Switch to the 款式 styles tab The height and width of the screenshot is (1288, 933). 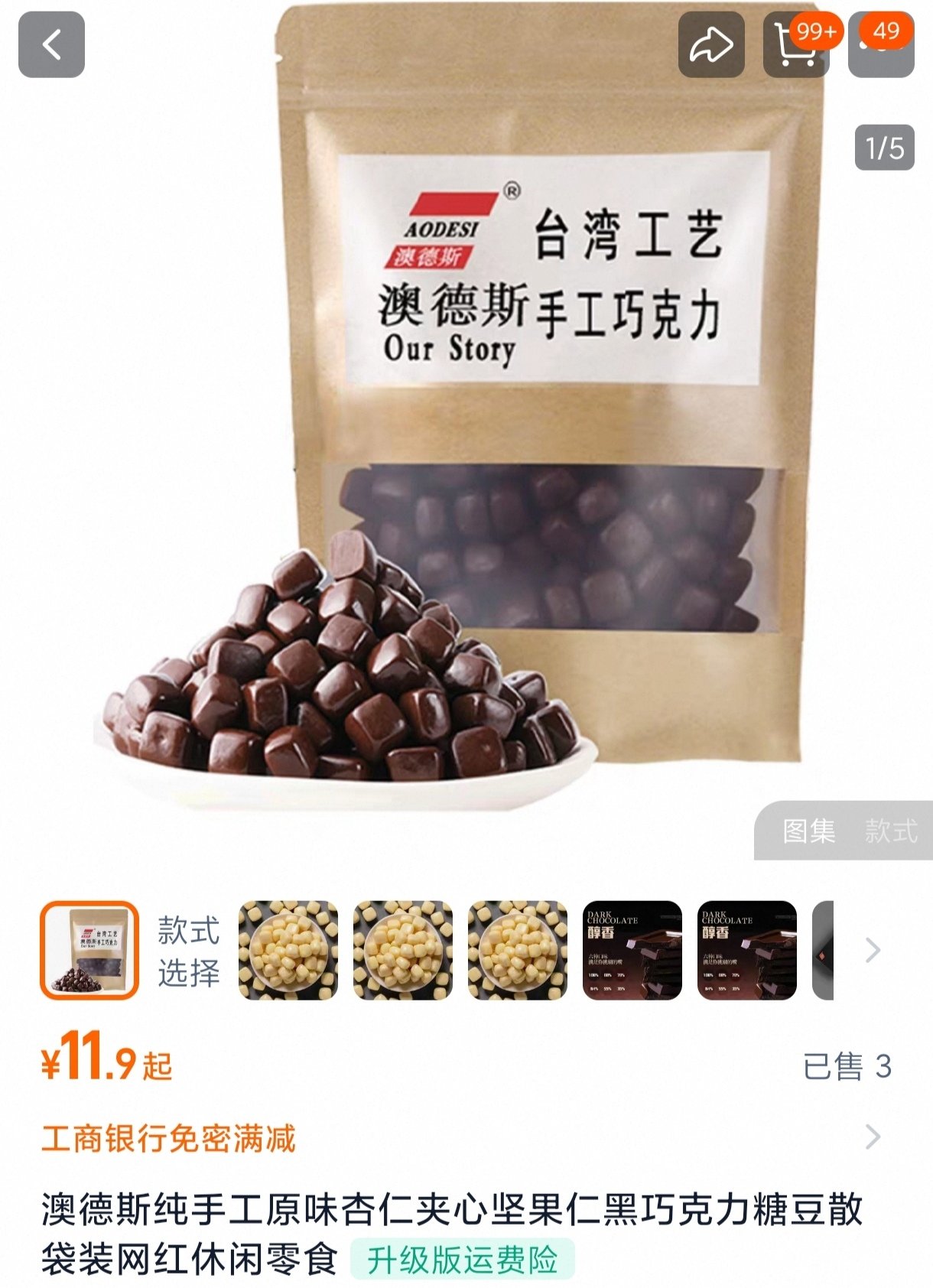click(891, 831)
